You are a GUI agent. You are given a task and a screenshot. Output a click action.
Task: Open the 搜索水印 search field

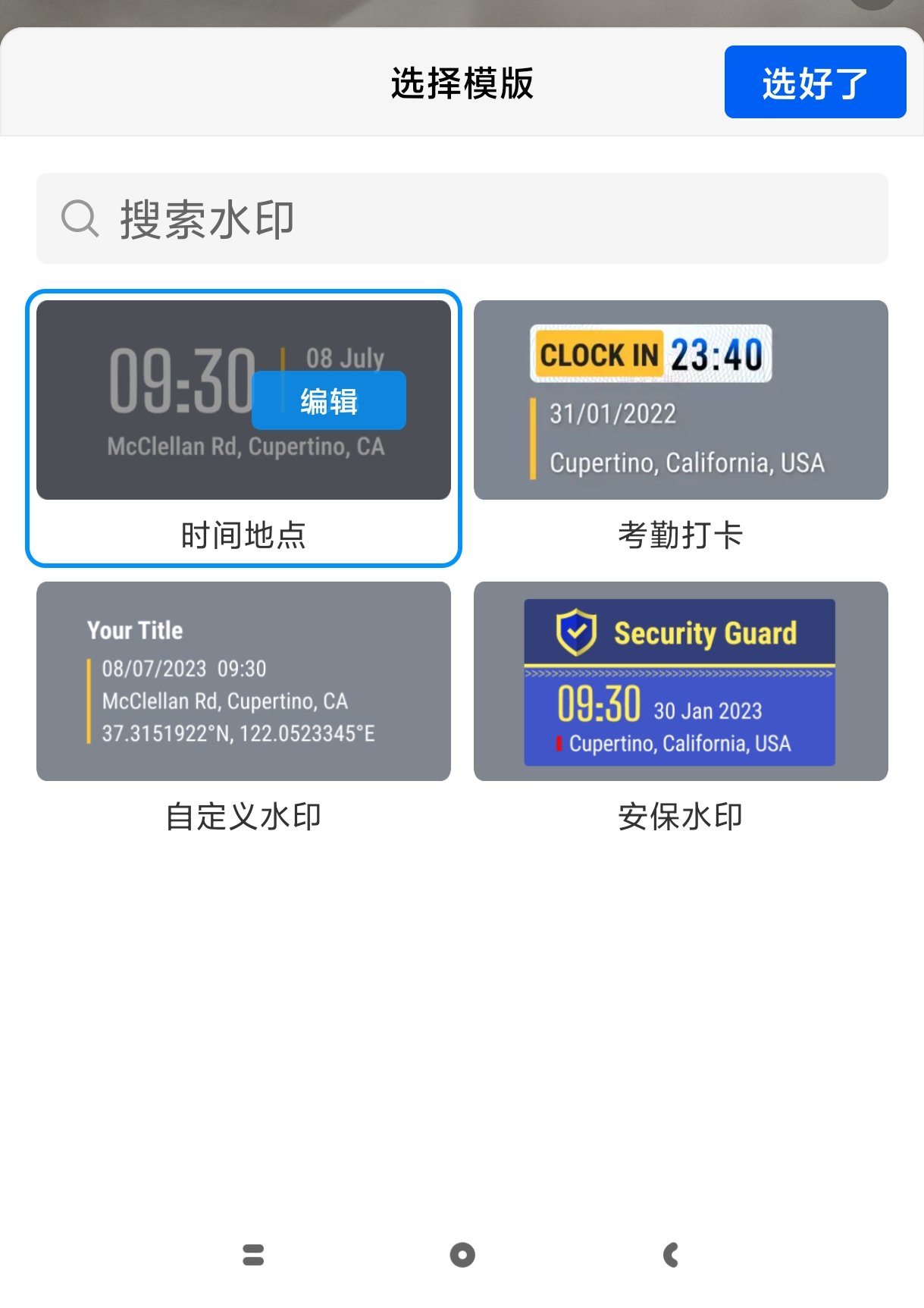(x=462, y=218)
